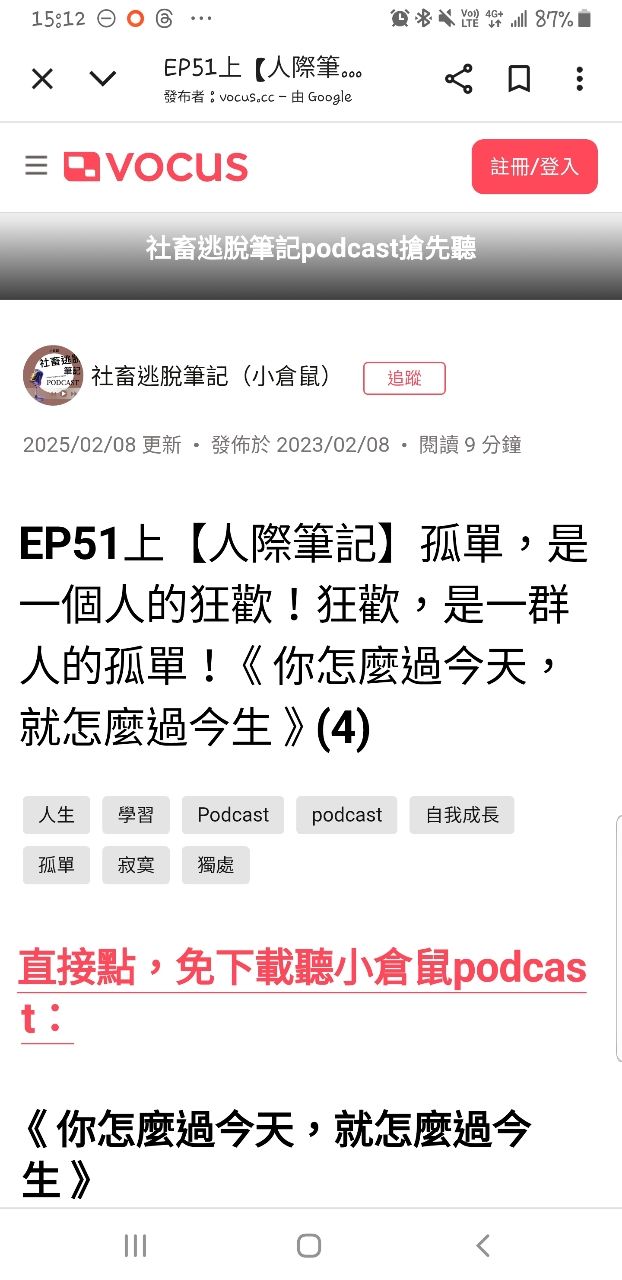Expand the tab's down-chevron menu
This screenshot has height=1280, width=622.
[103, 79]
